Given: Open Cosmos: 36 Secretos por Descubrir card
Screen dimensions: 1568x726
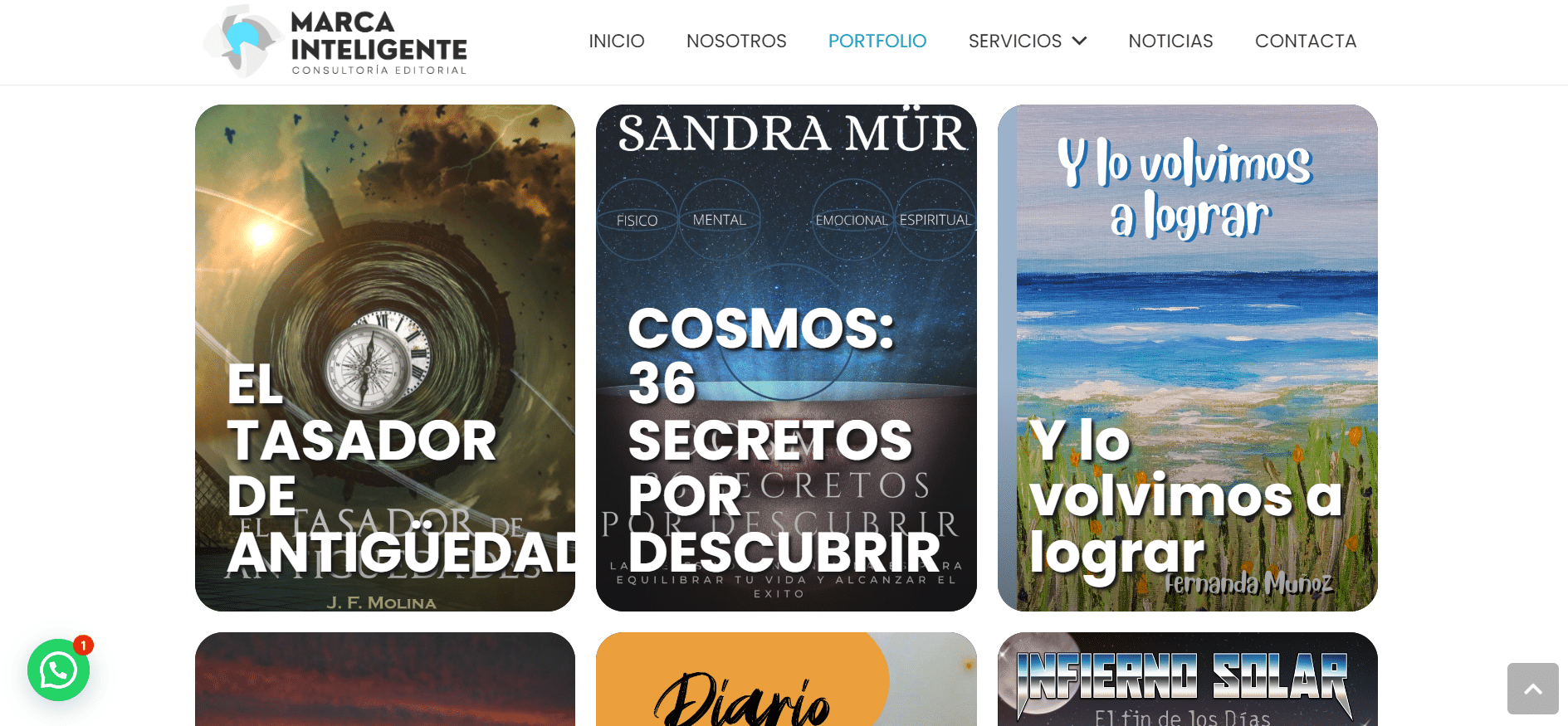Looking at the screenshot, I should [x=786, y=357].
